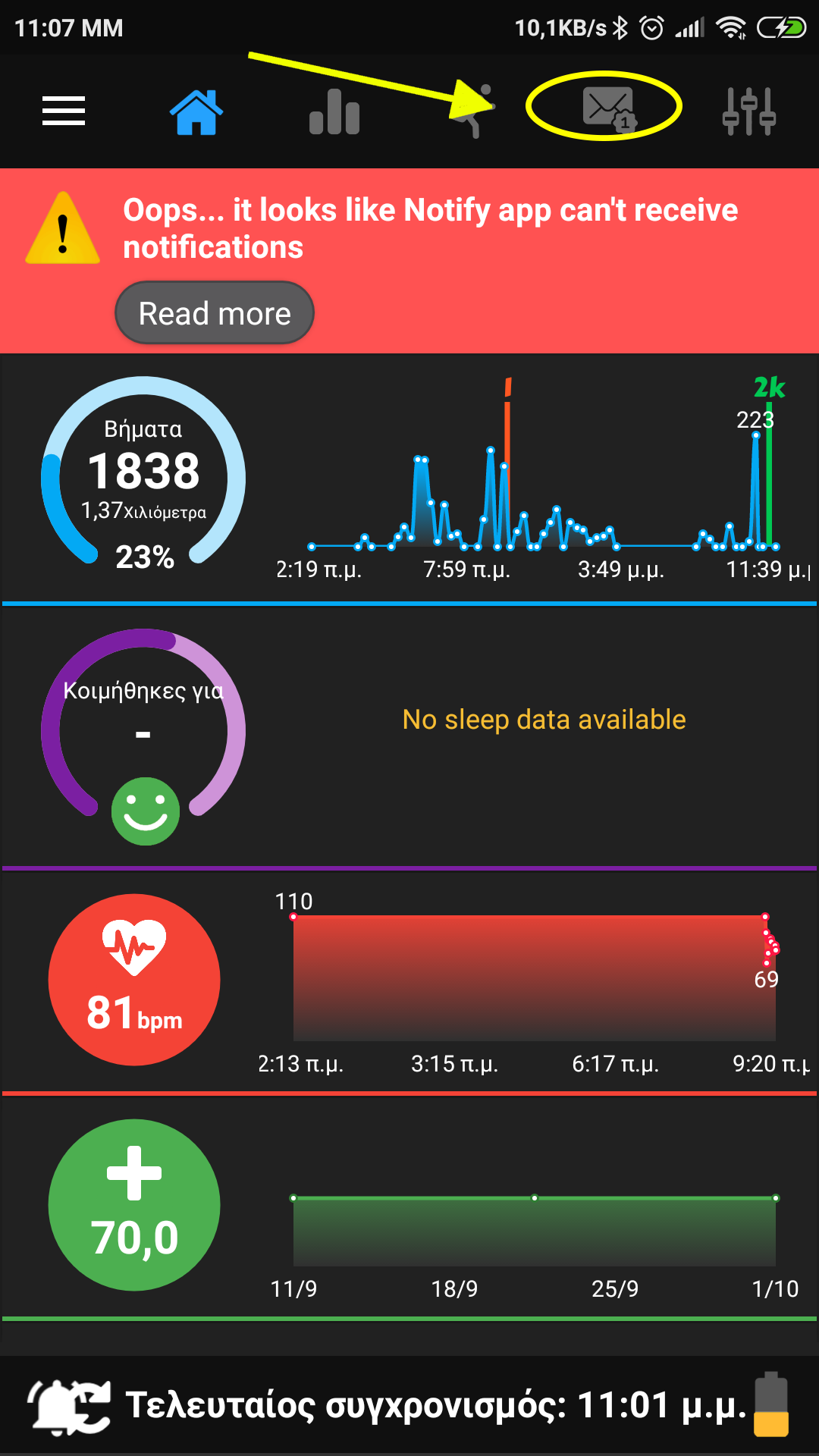Open the hamburger drawer menu

point(64,111)
